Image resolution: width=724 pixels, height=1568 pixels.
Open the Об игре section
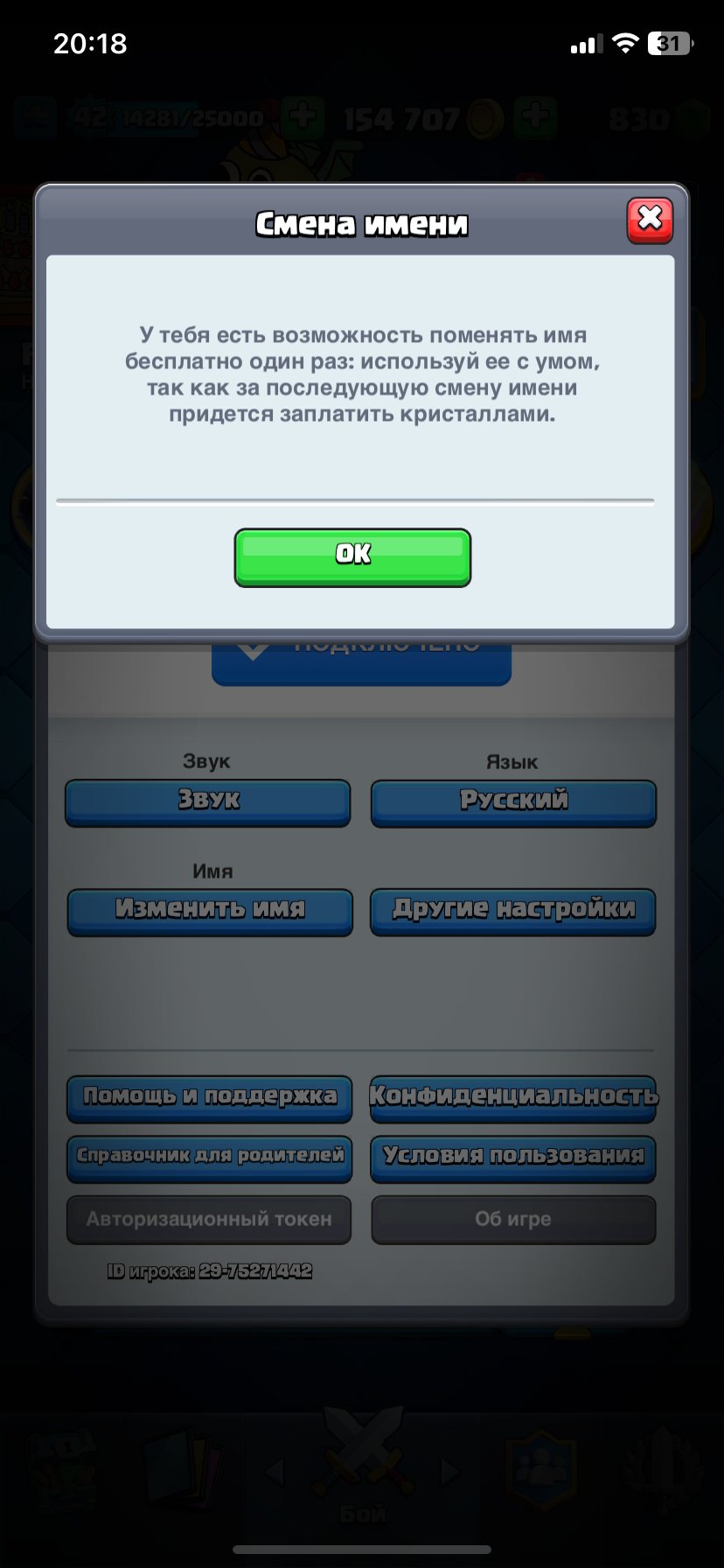513,1219
